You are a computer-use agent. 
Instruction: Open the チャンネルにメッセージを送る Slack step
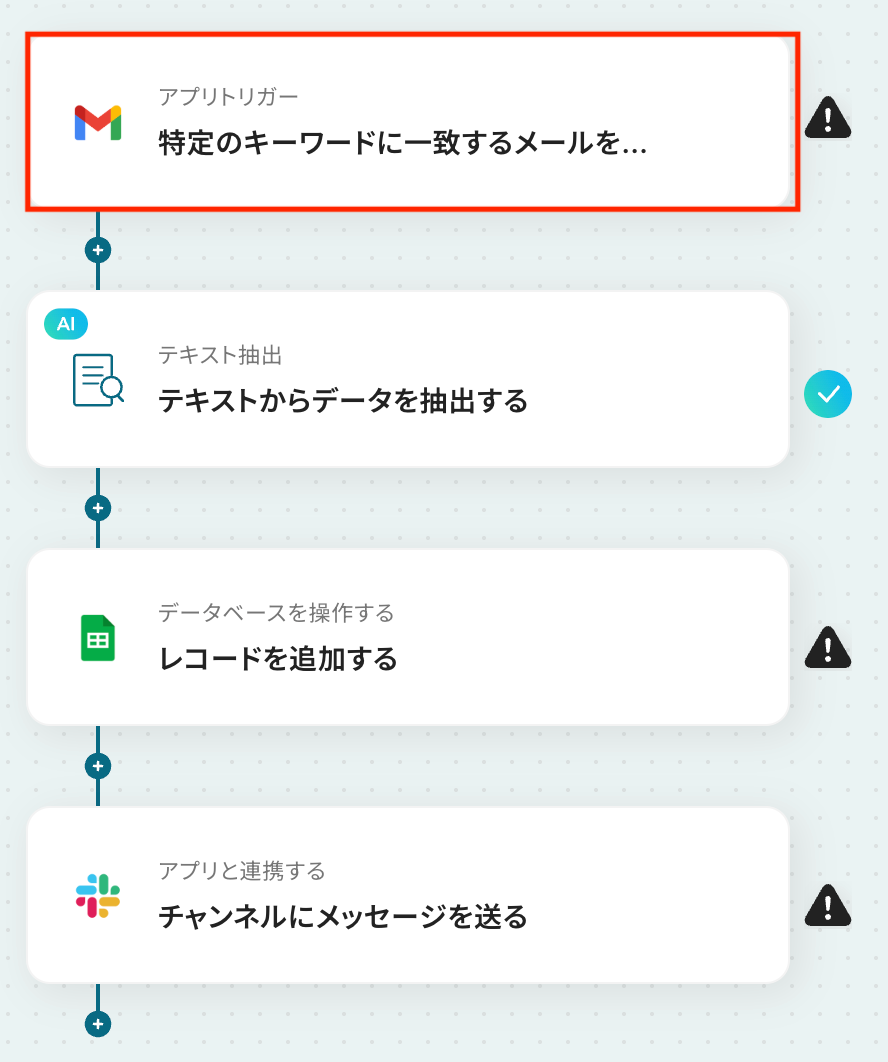[408, 895]
